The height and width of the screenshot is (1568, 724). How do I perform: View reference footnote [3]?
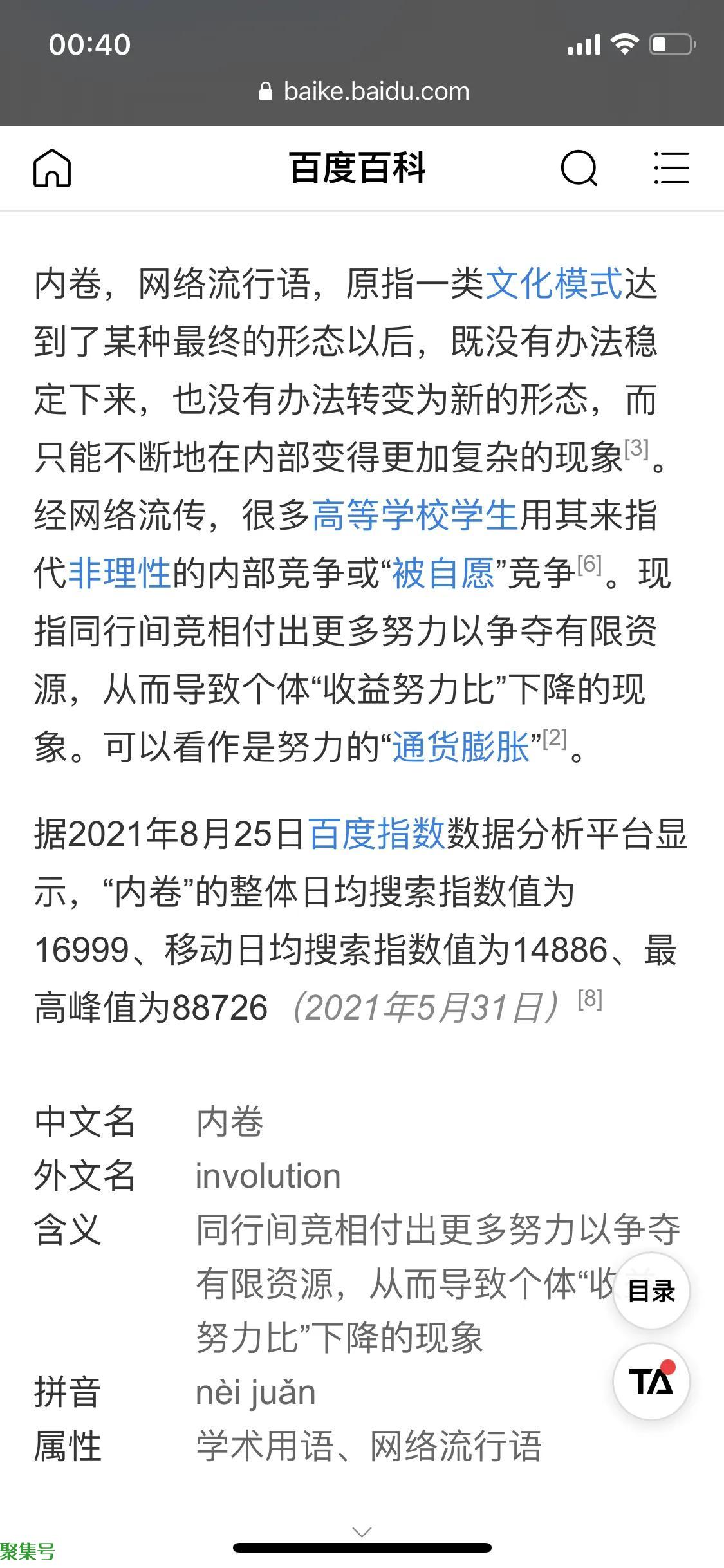[636, 449]
